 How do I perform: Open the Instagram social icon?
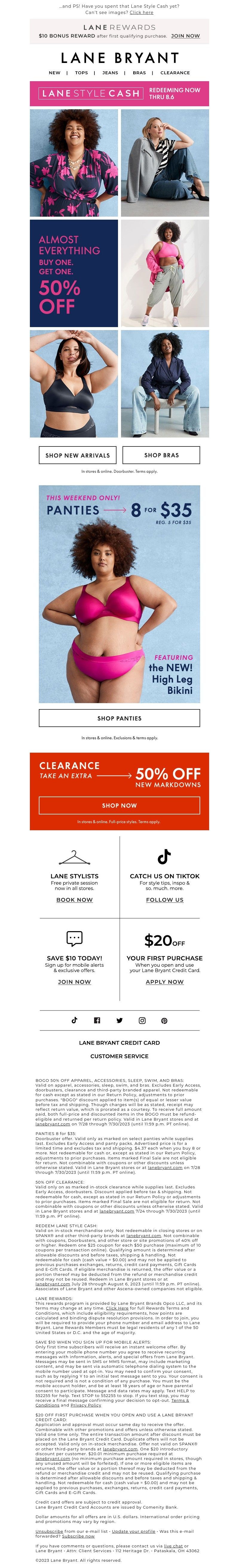(x=142, y=1021)
